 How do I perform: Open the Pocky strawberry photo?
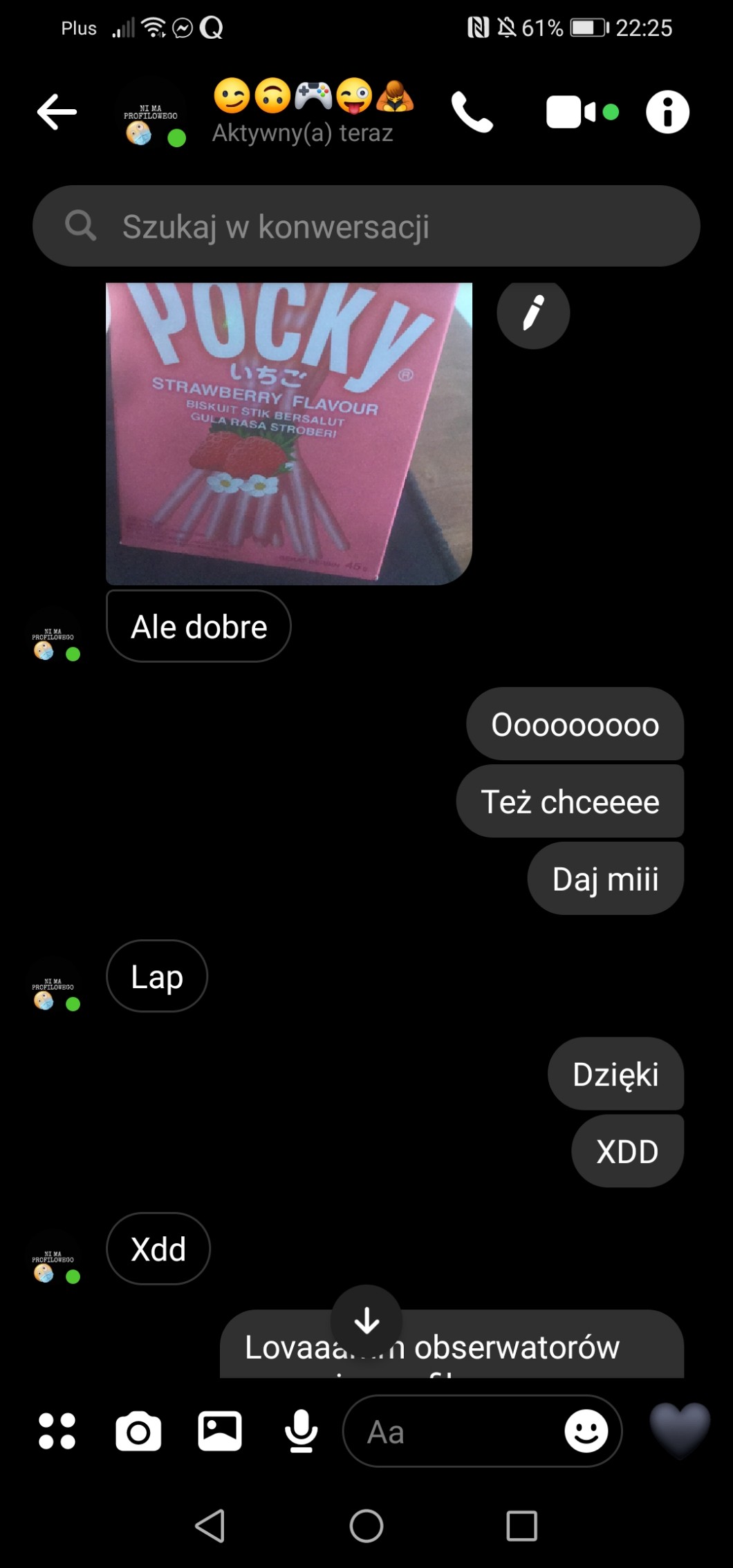tap(288, 433)
